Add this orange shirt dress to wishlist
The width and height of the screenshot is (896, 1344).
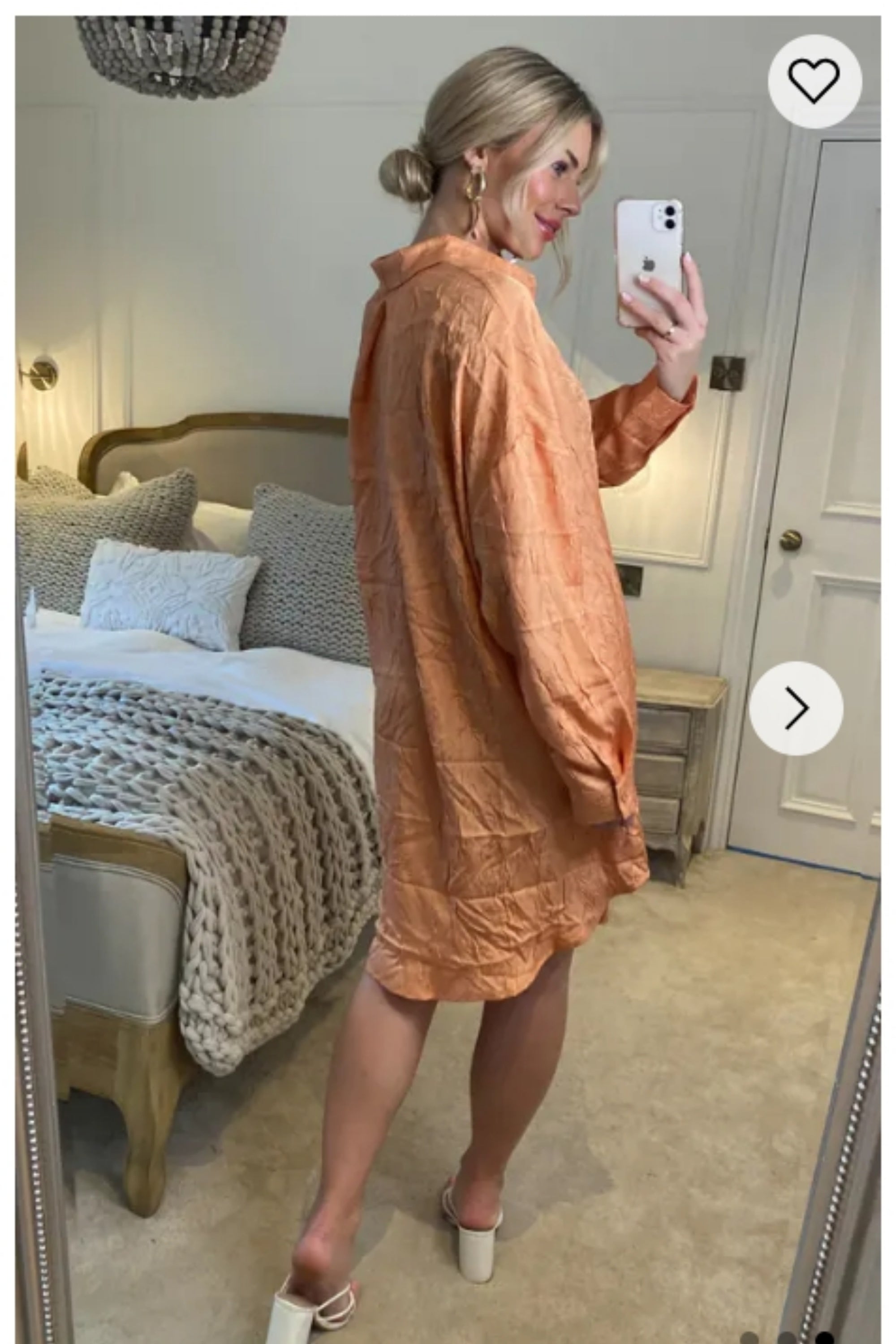click(814, 81)
